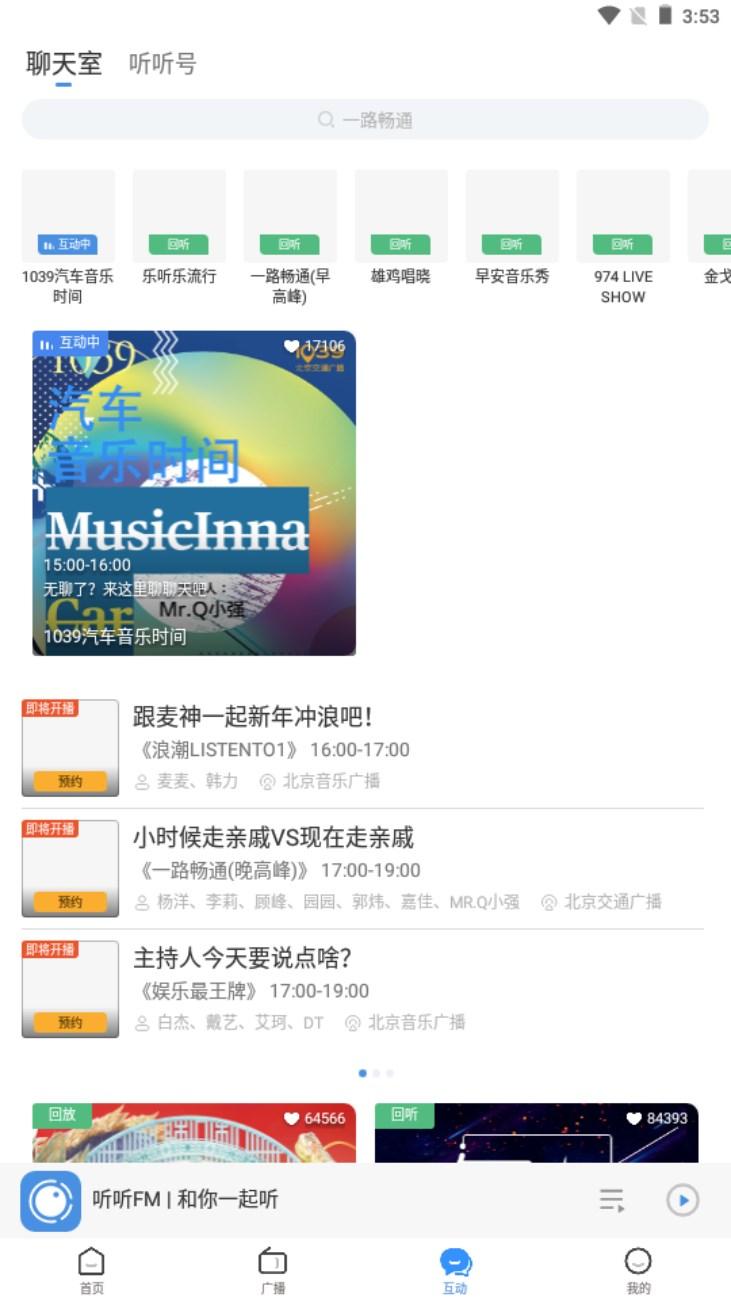Reserve the 主持人今天要说点啥 show
The image size is (731, 1301).
coord(70,1023)
